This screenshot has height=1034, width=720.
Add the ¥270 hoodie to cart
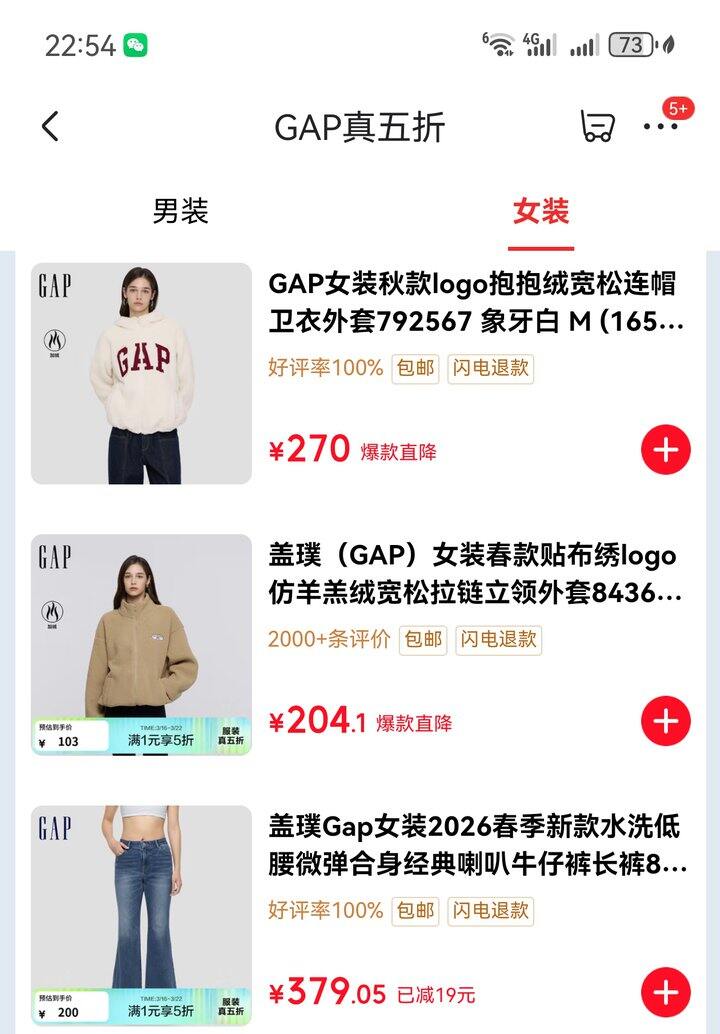coord(666,450)
